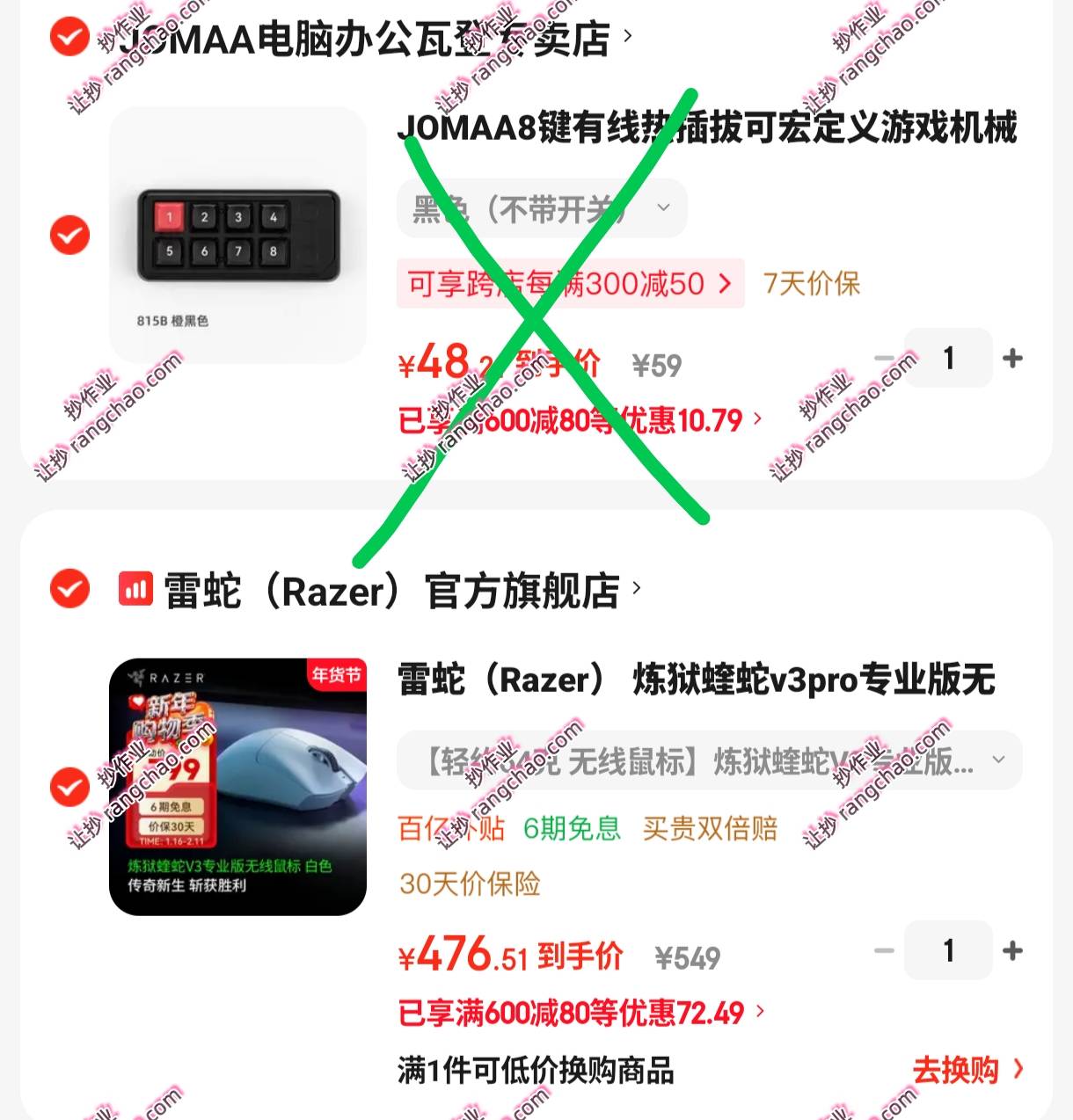View the 优惠10.79 discount details
Viewport: 1073px width, 1120px height.
tap(580, 420)
